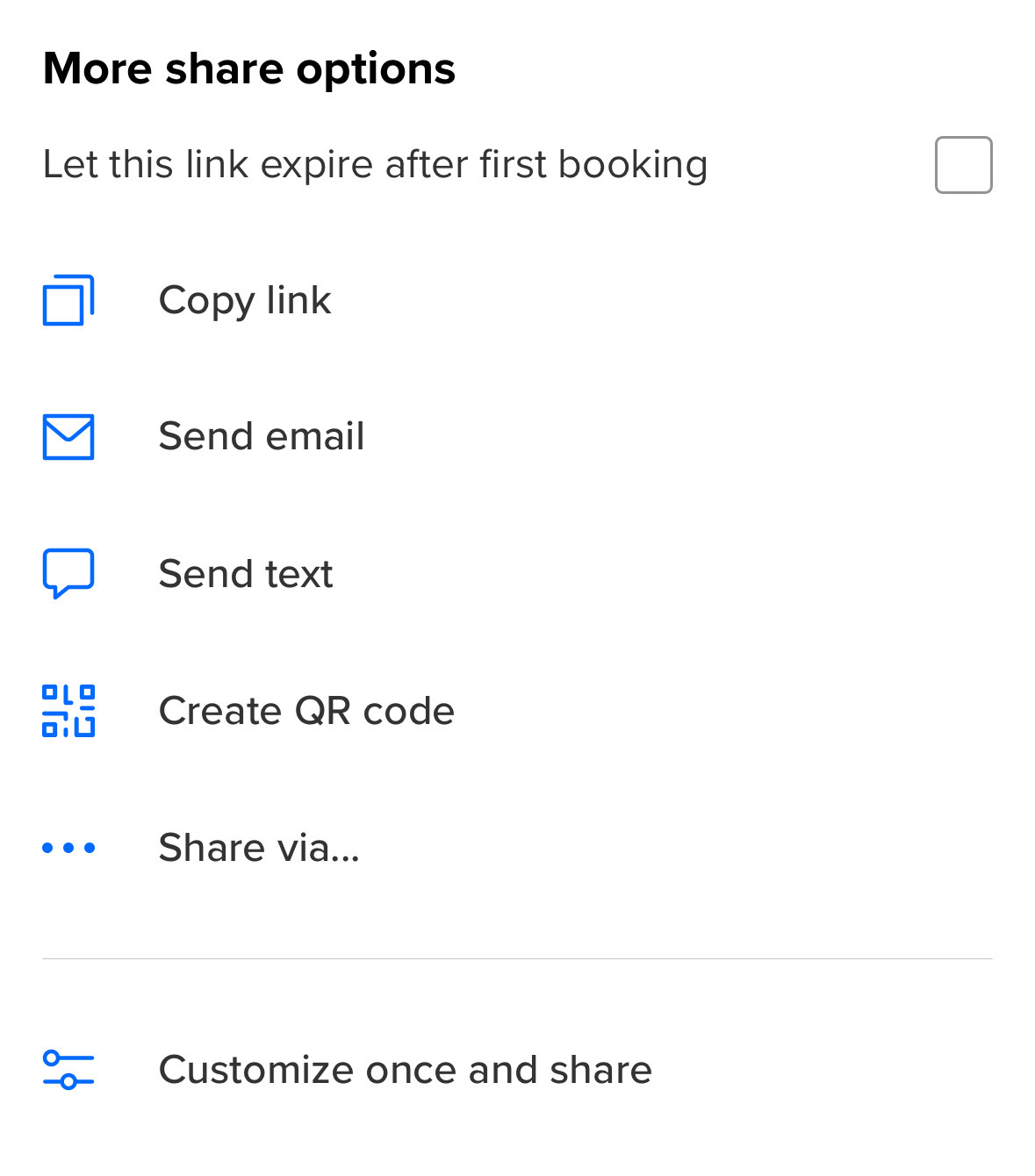Select the More share options heading
The image size is (1035, 1176).
pyautogui.click(x=248, y=68)
